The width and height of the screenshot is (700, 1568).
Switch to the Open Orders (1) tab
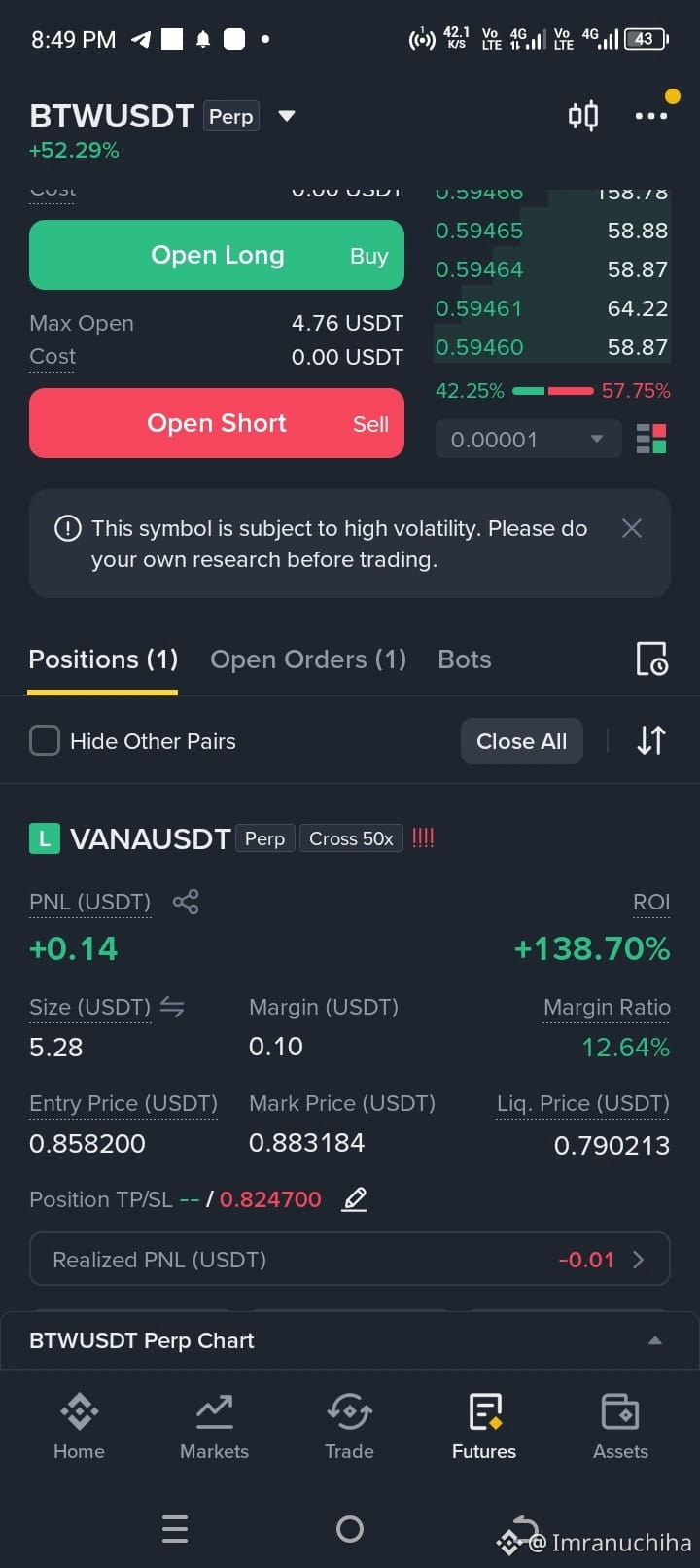tap(308, 659)
